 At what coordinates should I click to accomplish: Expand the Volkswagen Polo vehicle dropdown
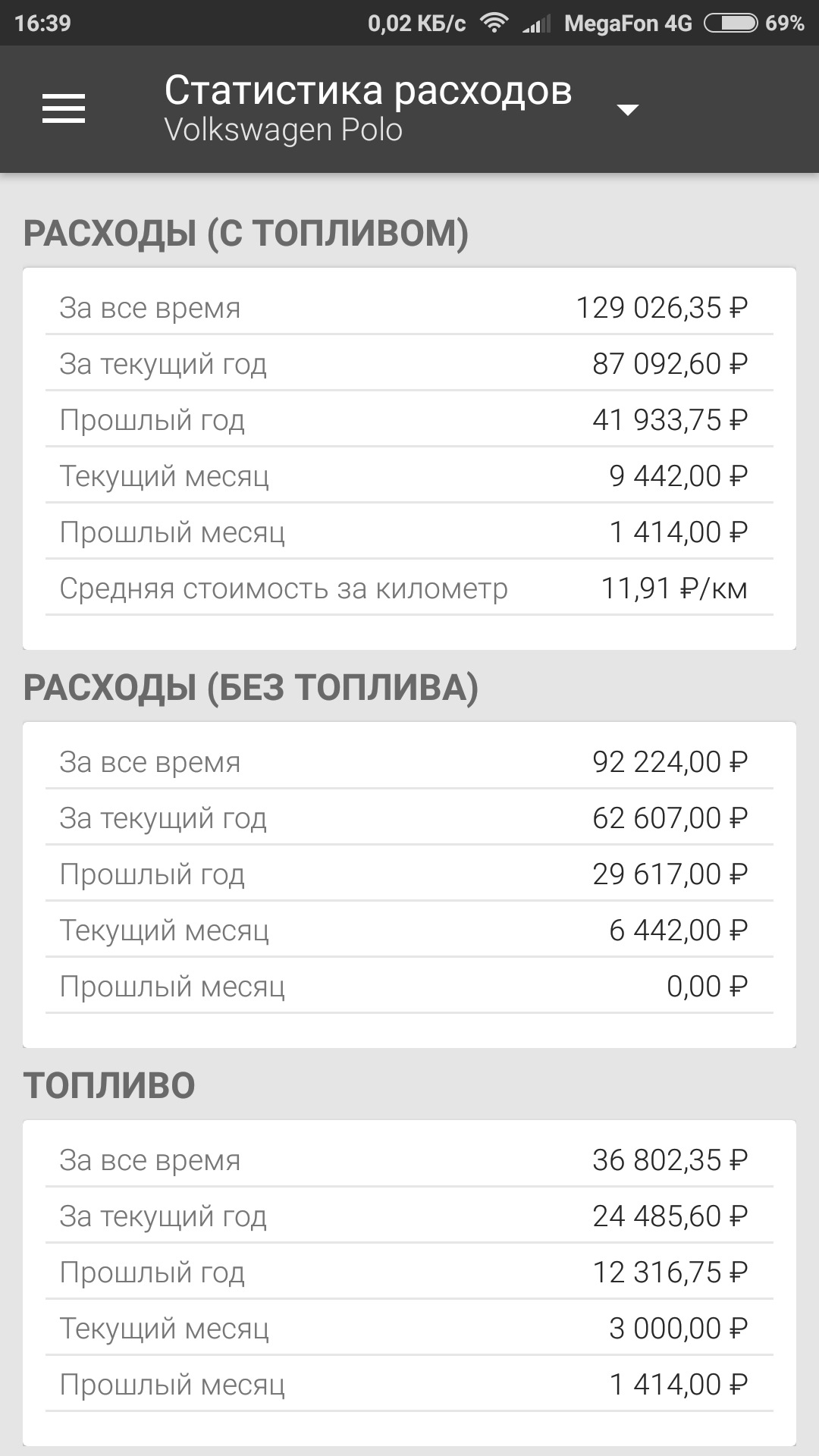tap(627, 111)
